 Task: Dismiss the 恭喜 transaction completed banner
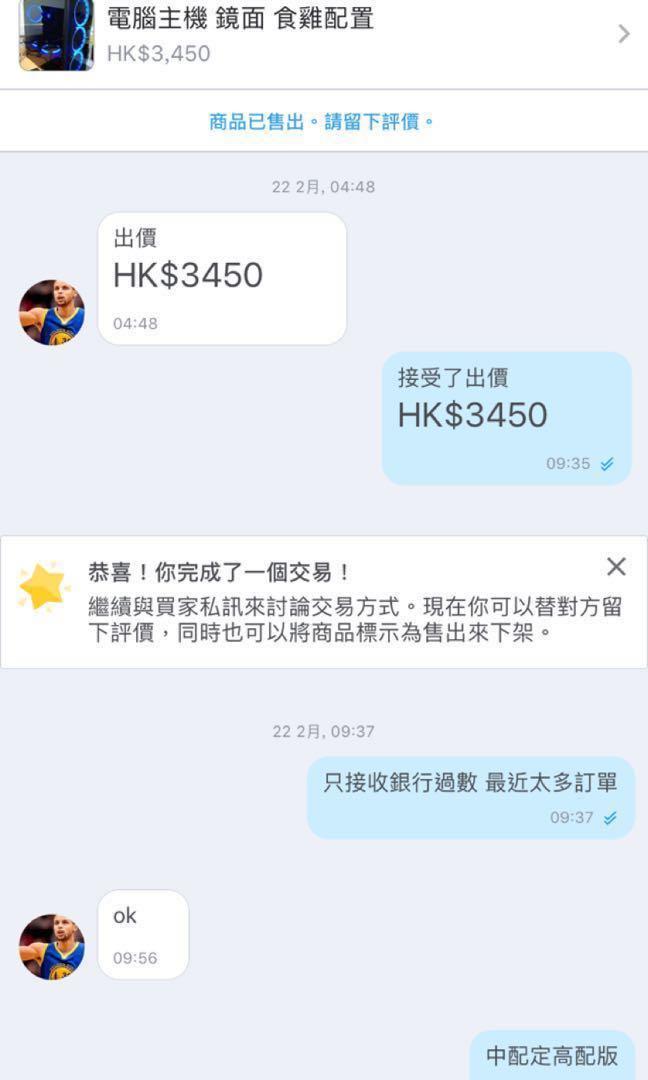coord(616,567)
